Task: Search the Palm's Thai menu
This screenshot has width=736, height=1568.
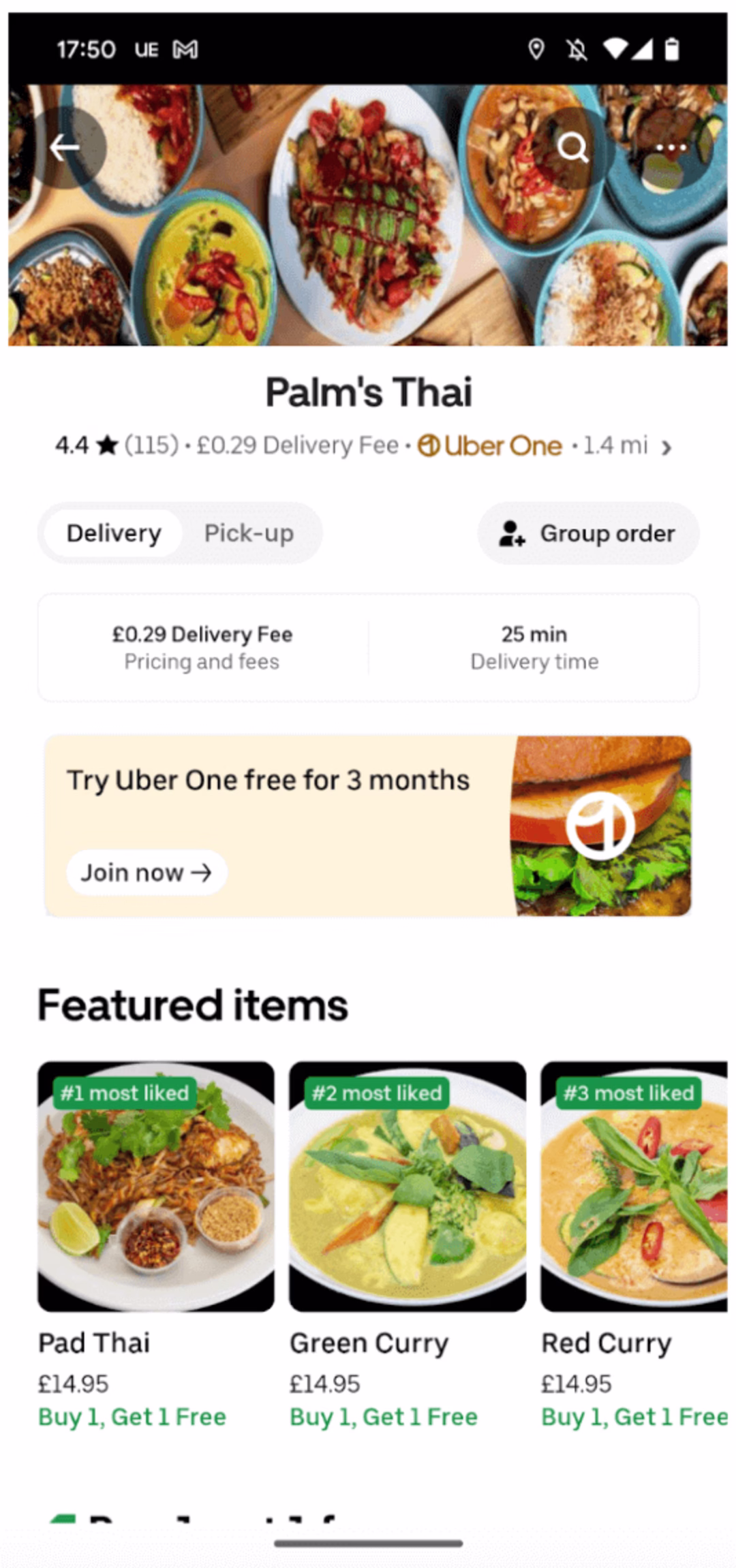Action: pos(572,147)
